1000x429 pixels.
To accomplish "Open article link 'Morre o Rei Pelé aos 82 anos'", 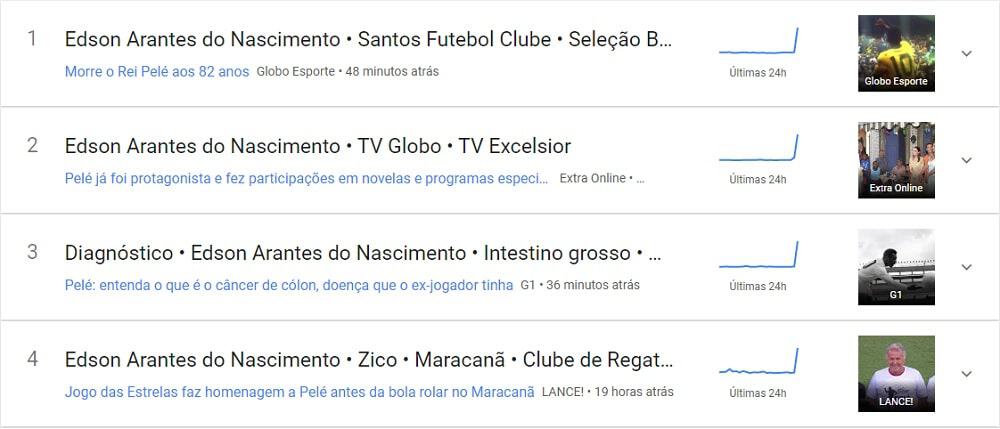I will click(x=157, y=72).
